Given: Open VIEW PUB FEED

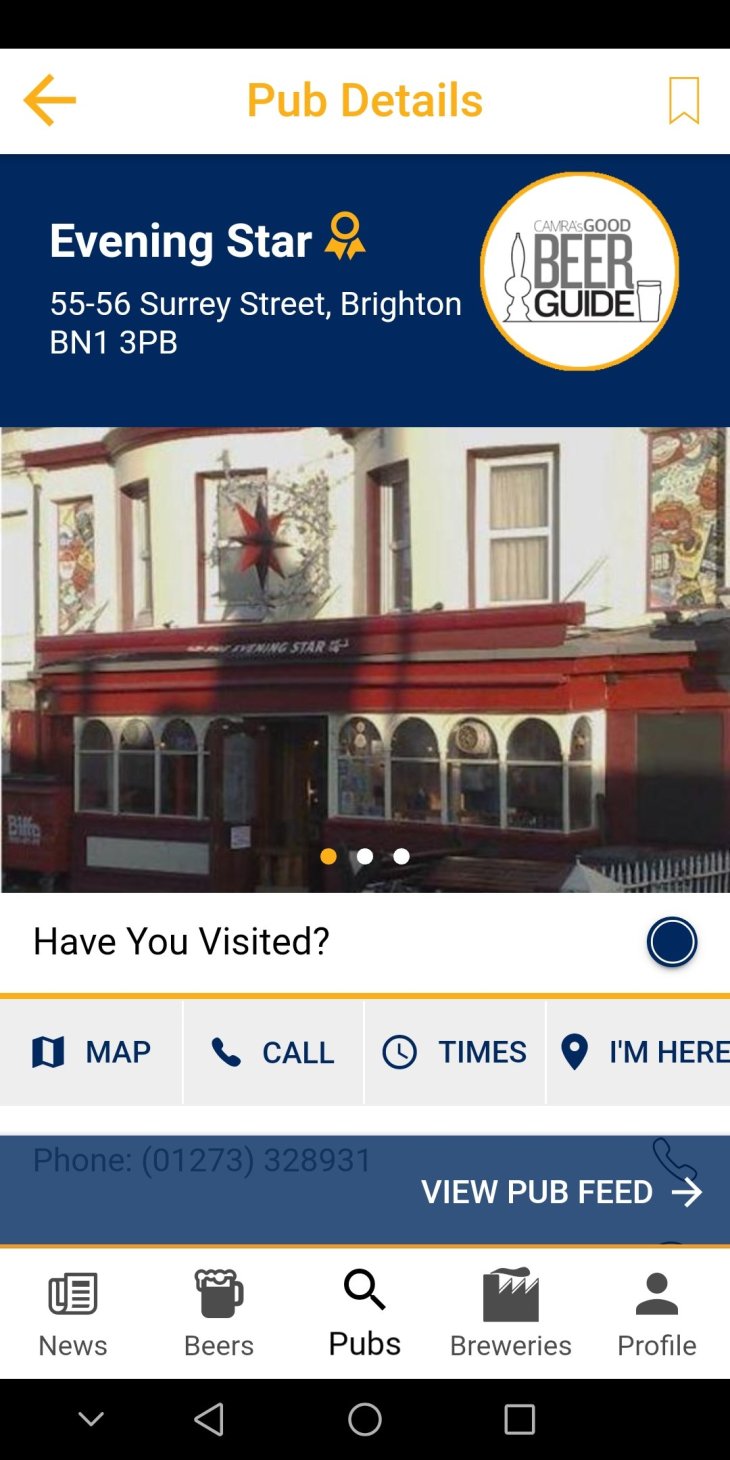Looking at the screenshot, I should click(561, 1192).
